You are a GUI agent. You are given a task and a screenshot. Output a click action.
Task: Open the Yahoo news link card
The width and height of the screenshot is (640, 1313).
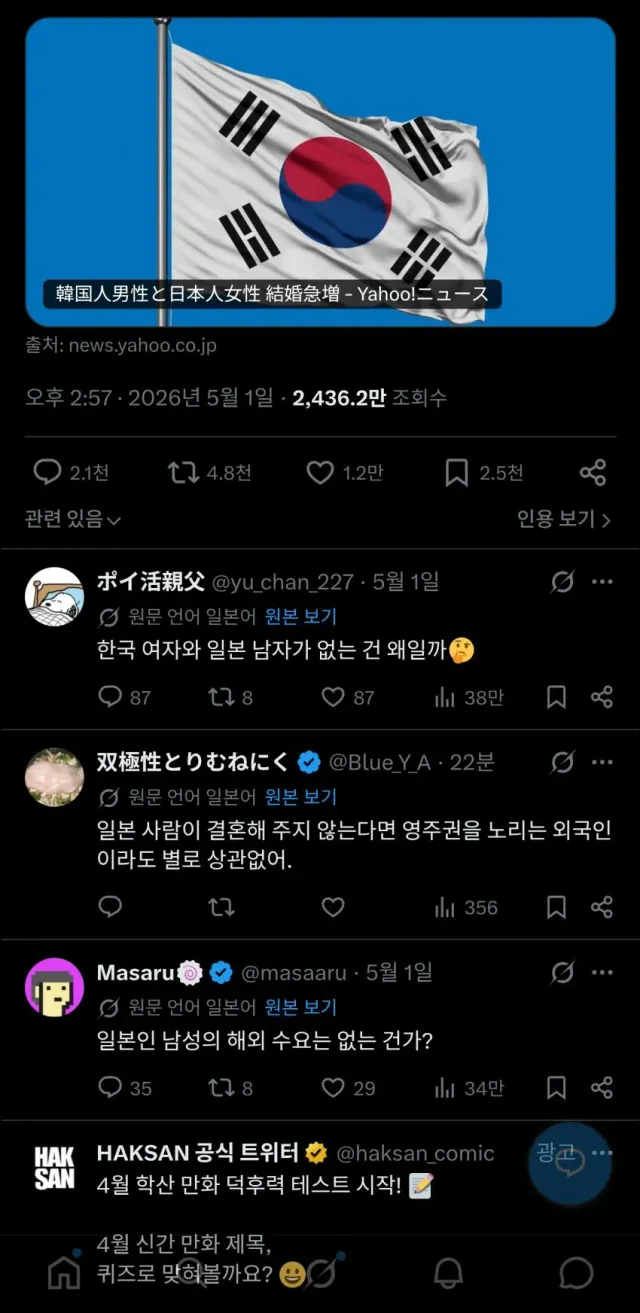pyautogui.click(x=320, y=172)
